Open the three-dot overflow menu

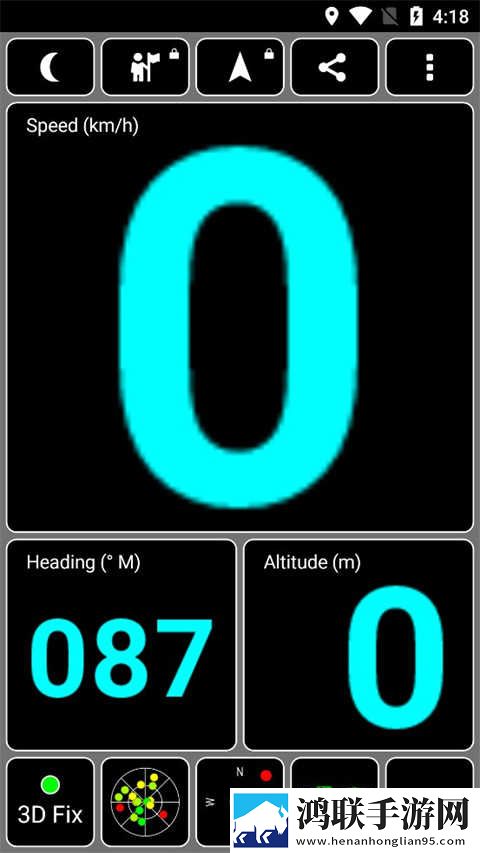[429, 67]
